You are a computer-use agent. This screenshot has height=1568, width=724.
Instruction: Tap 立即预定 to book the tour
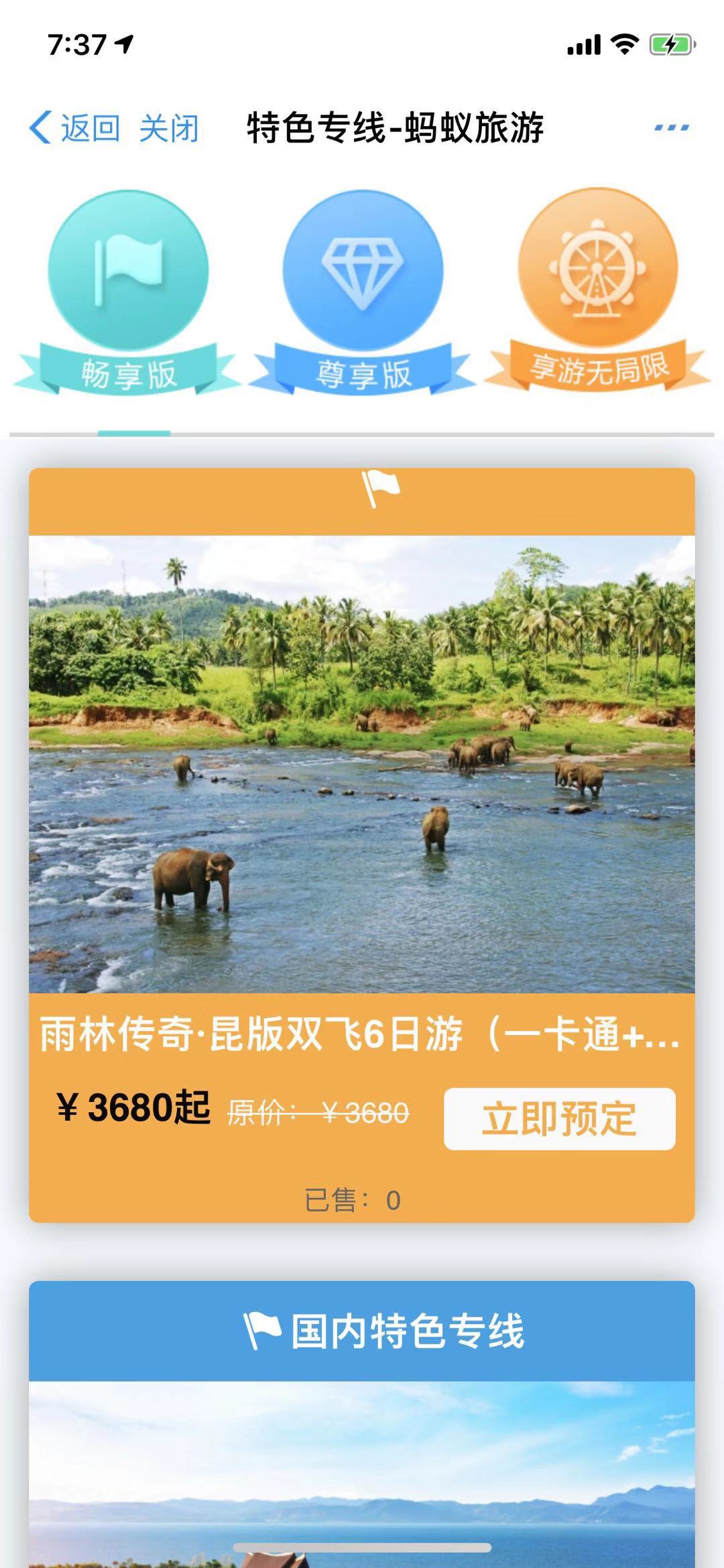(559, 1119)
